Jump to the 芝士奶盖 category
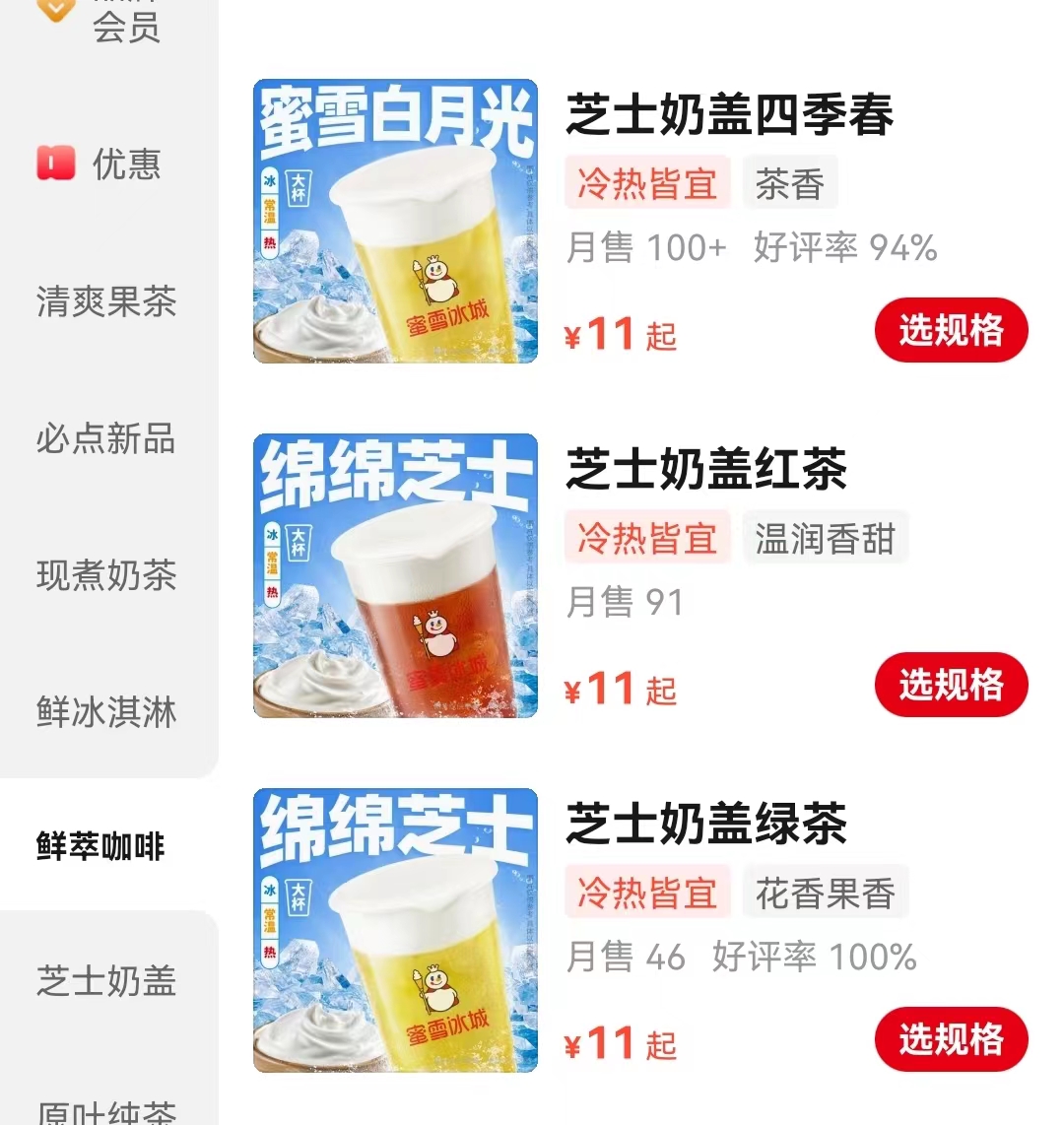The image size is (1064, 1125). coord(106,981)
